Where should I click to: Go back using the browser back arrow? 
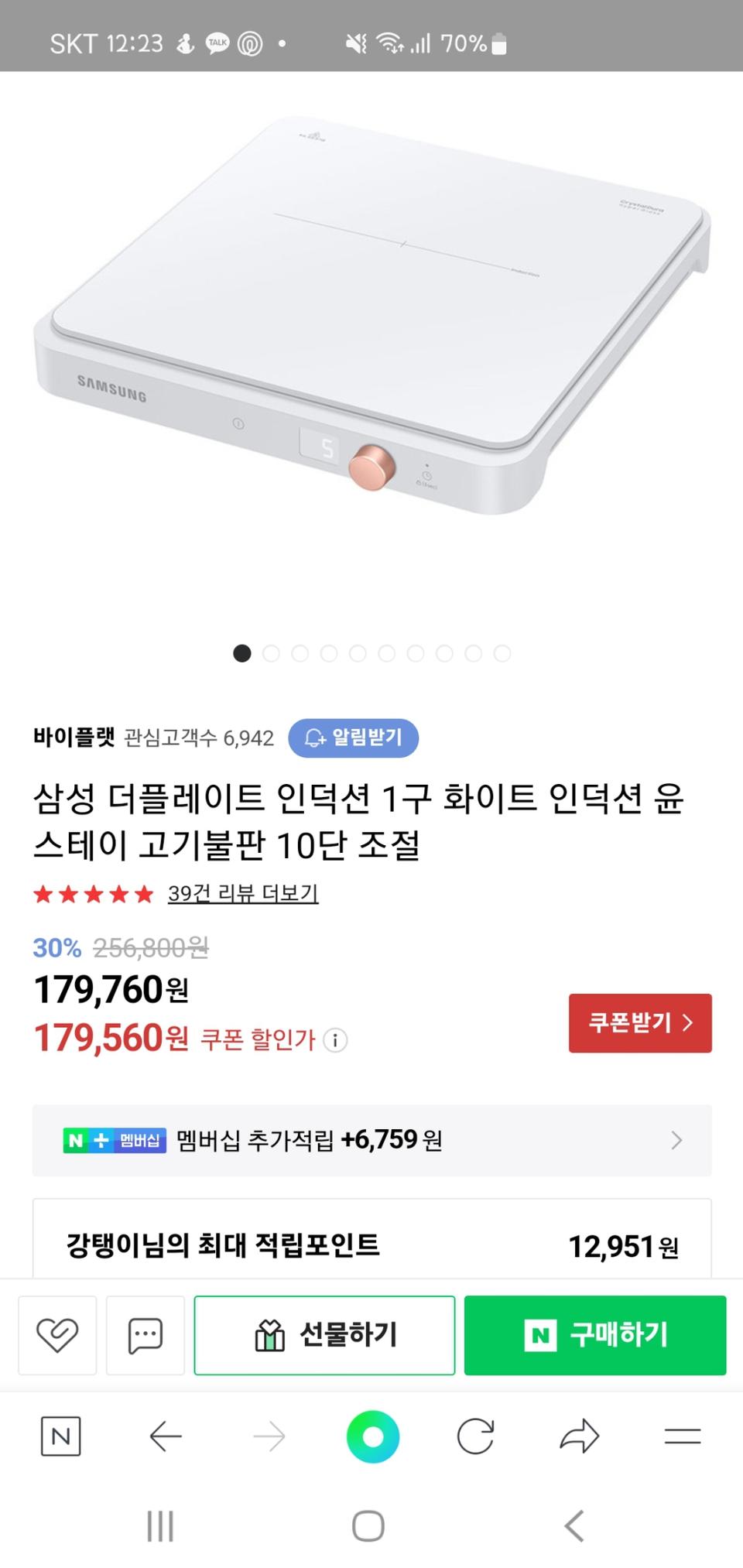(165, 1437)
